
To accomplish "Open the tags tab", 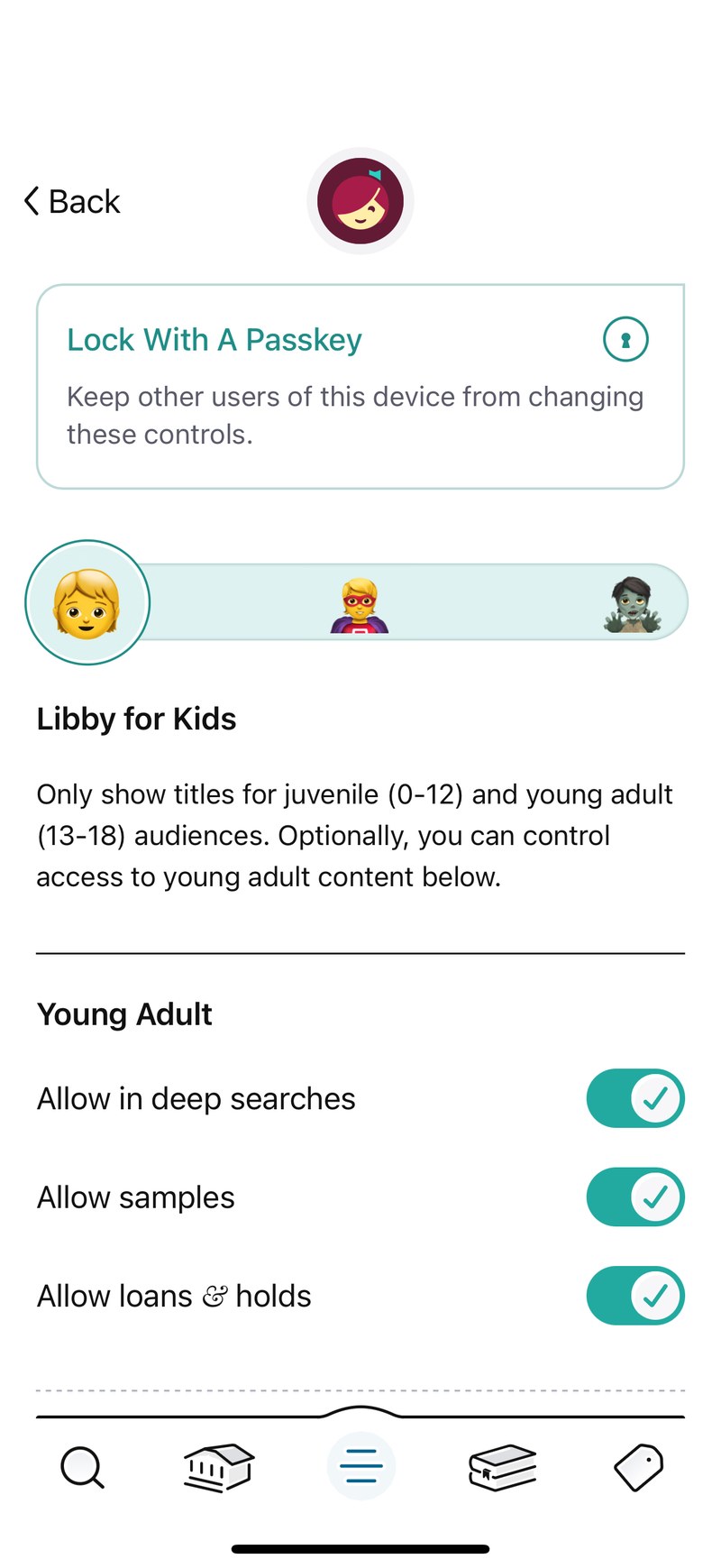I will coord(638,1467).
